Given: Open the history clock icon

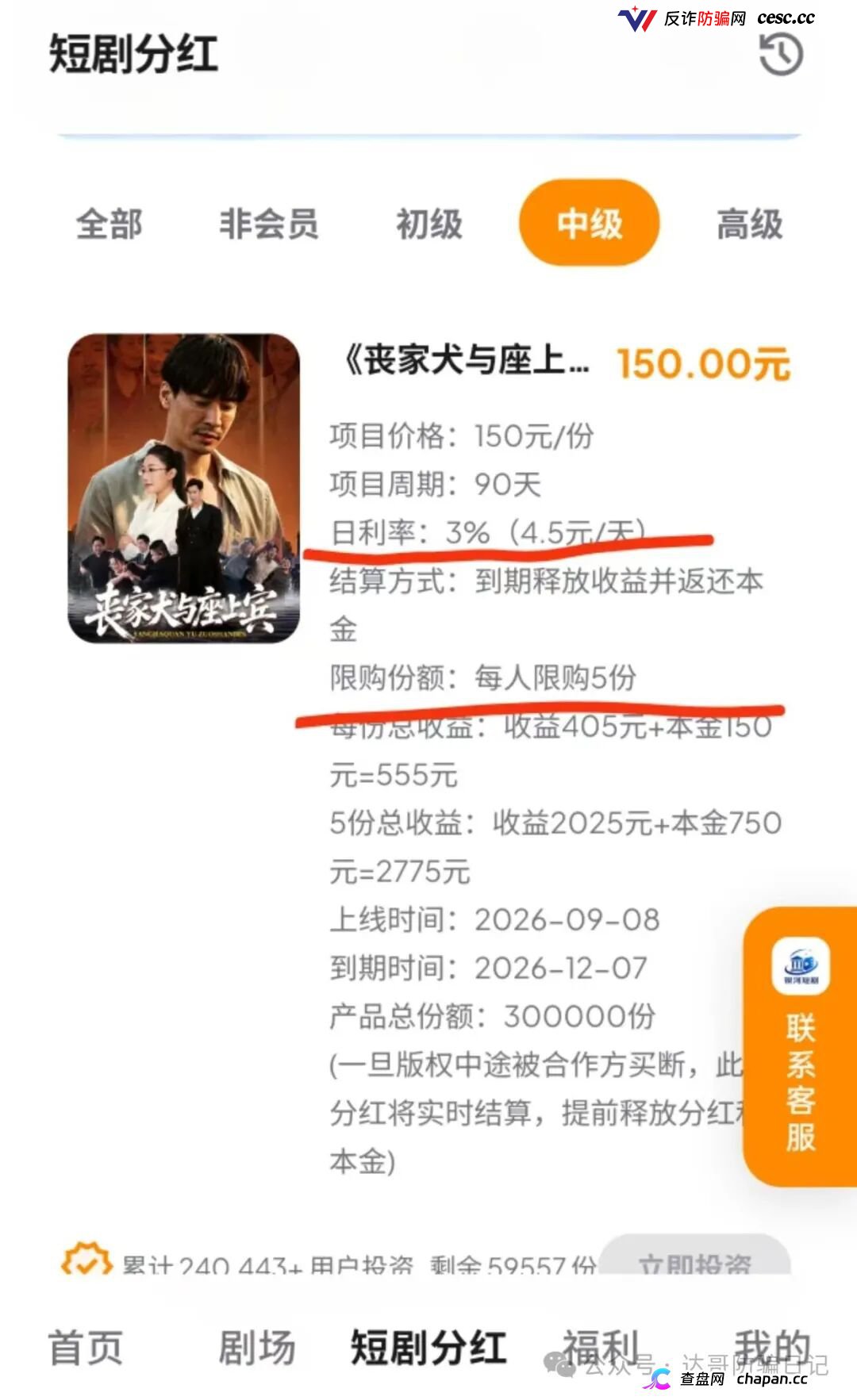Looking at the screenshot, I should (x=781, y=54).
